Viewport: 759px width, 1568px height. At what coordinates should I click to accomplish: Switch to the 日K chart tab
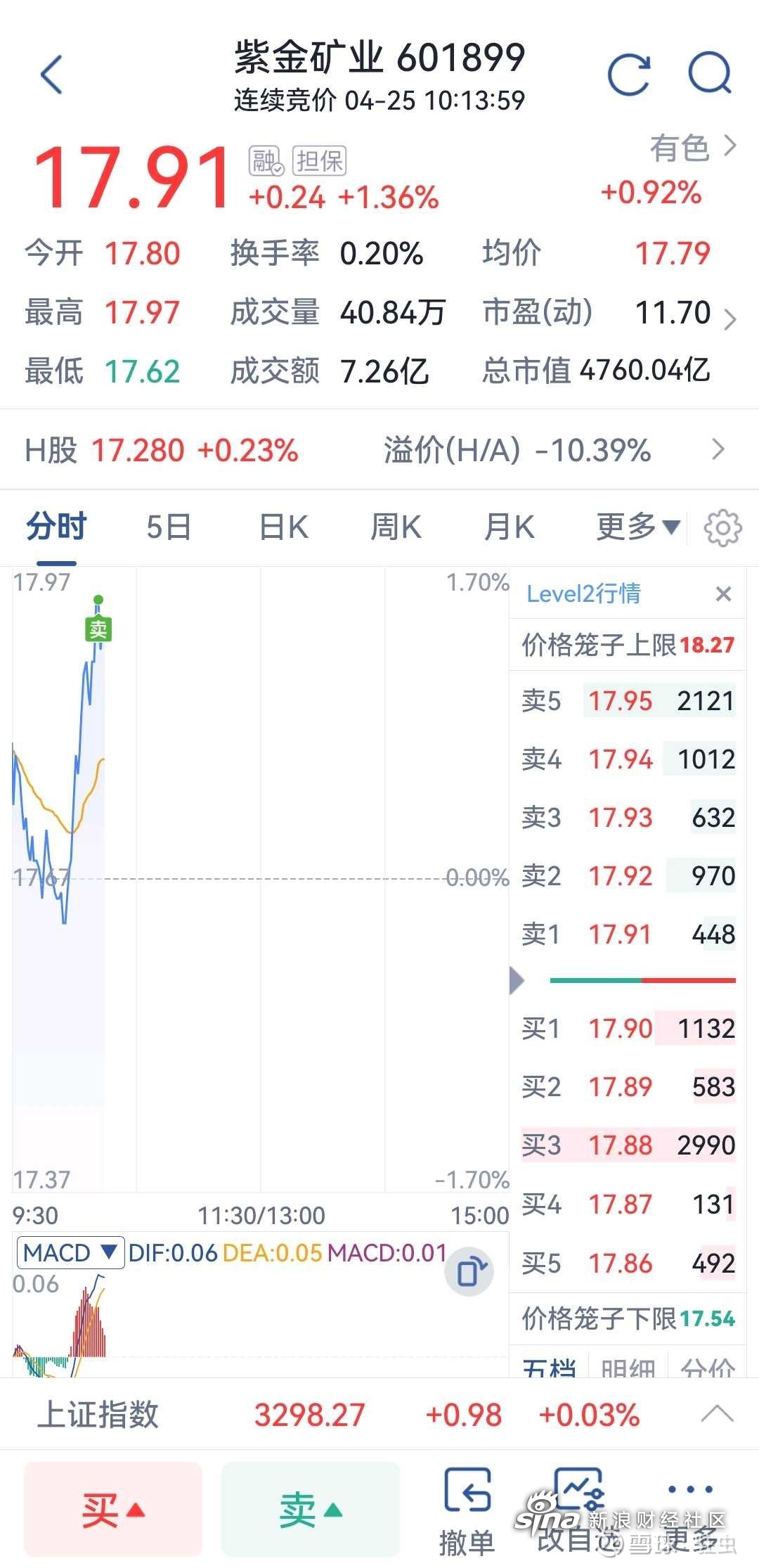283,527
